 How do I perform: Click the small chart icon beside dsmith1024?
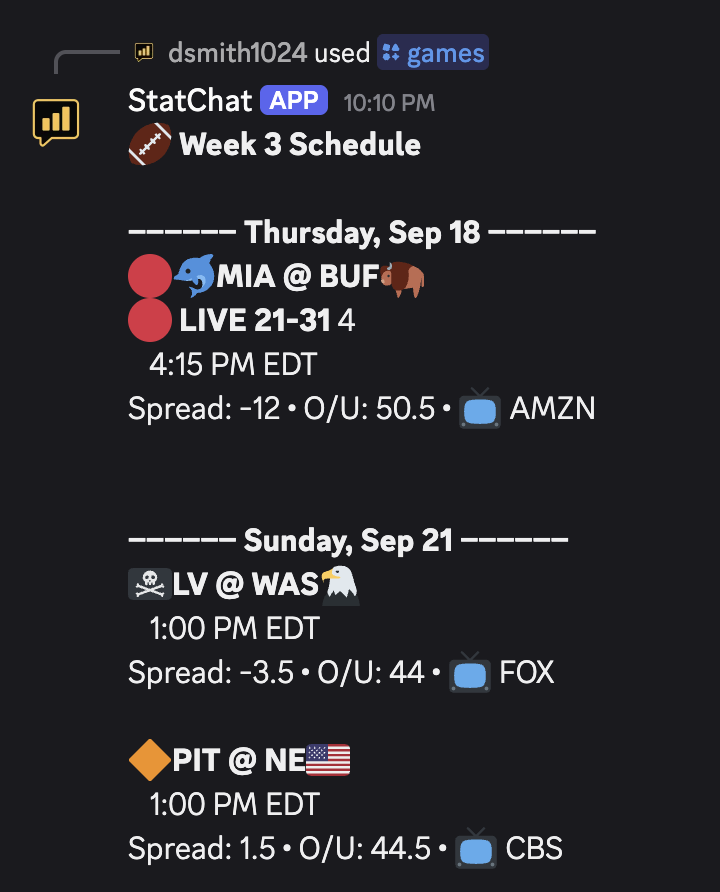pos(143,51)
